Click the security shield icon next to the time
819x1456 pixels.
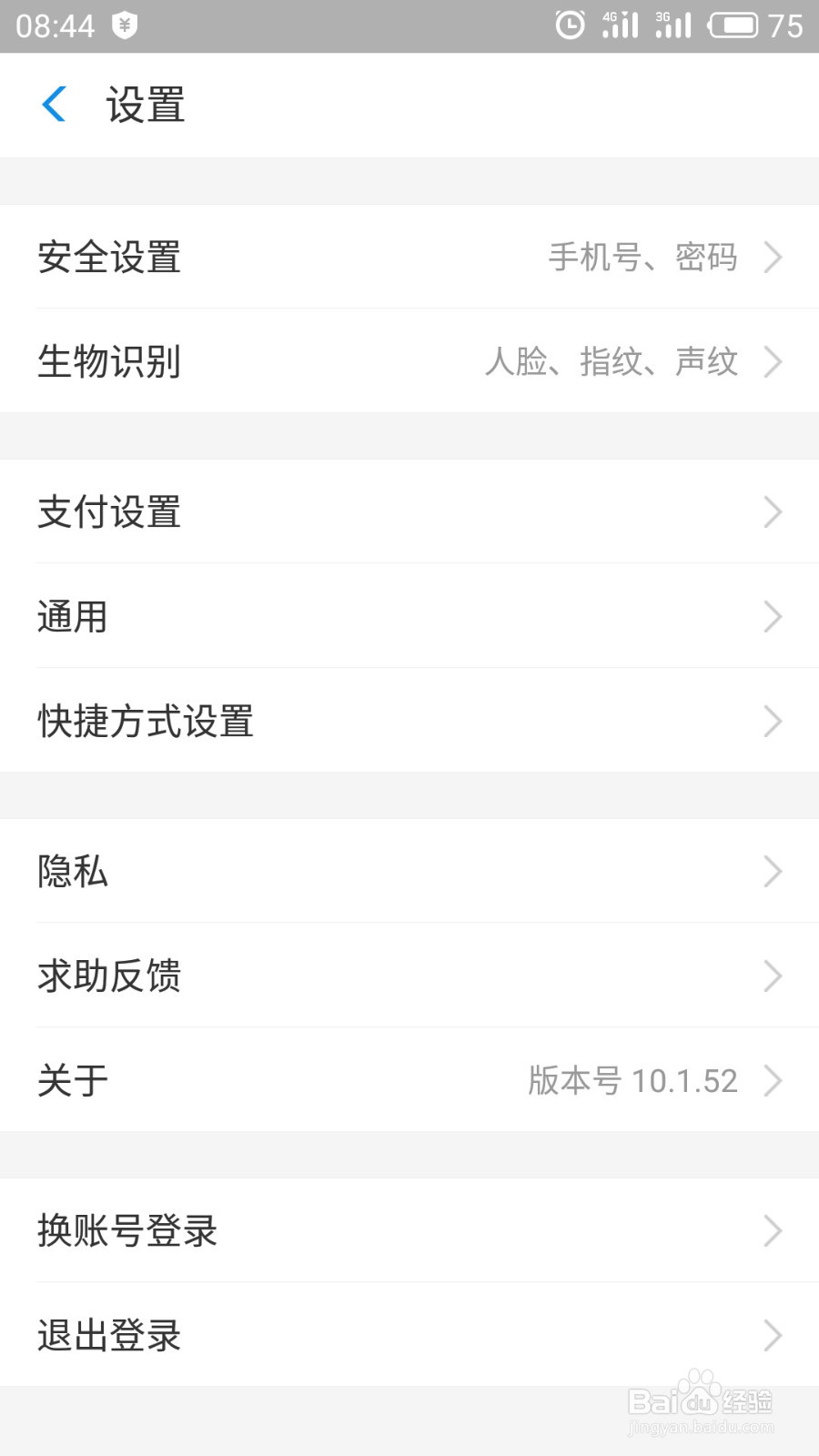pos(123,25)
